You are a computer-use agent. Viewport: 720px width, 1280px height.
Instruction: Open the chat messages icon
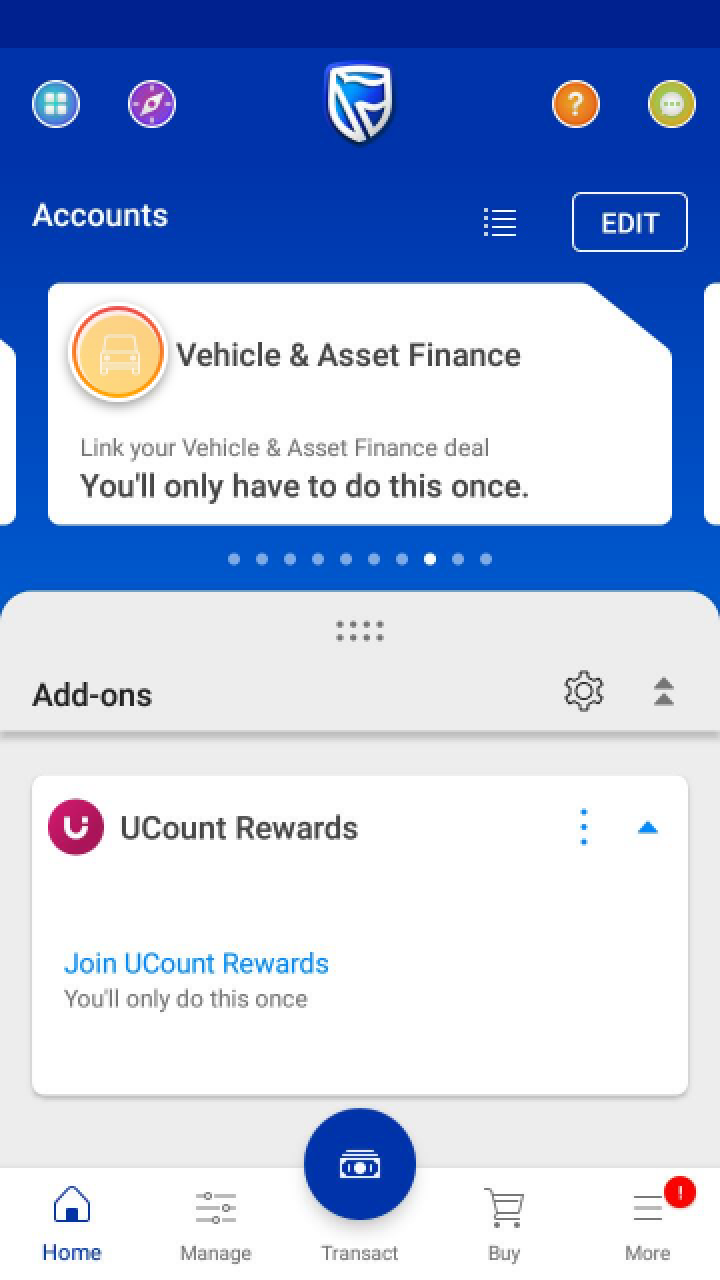coord(672,104)
